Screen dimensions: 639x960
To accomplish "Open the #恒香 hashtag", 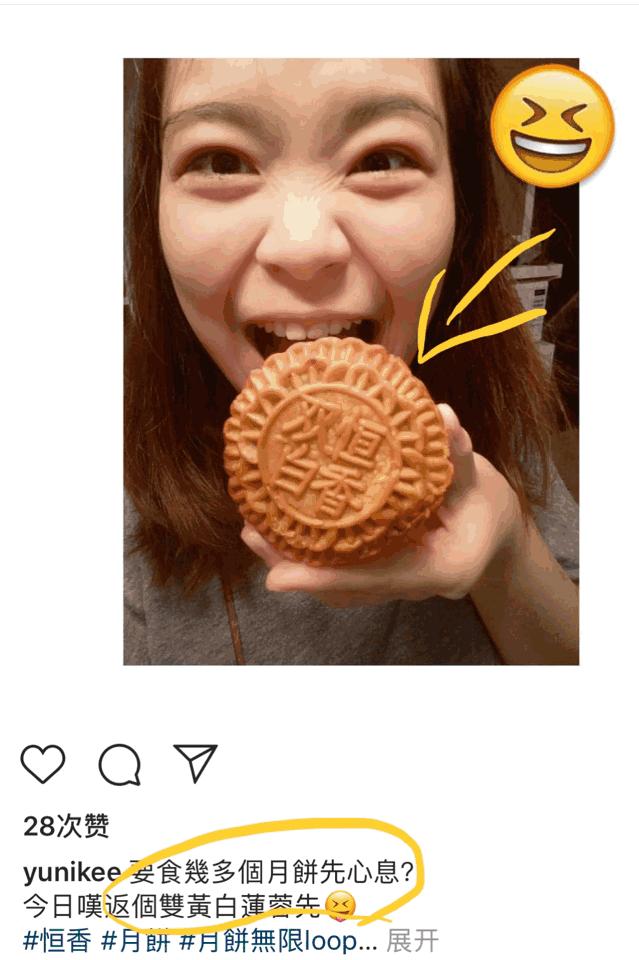I will click(57, 940).
